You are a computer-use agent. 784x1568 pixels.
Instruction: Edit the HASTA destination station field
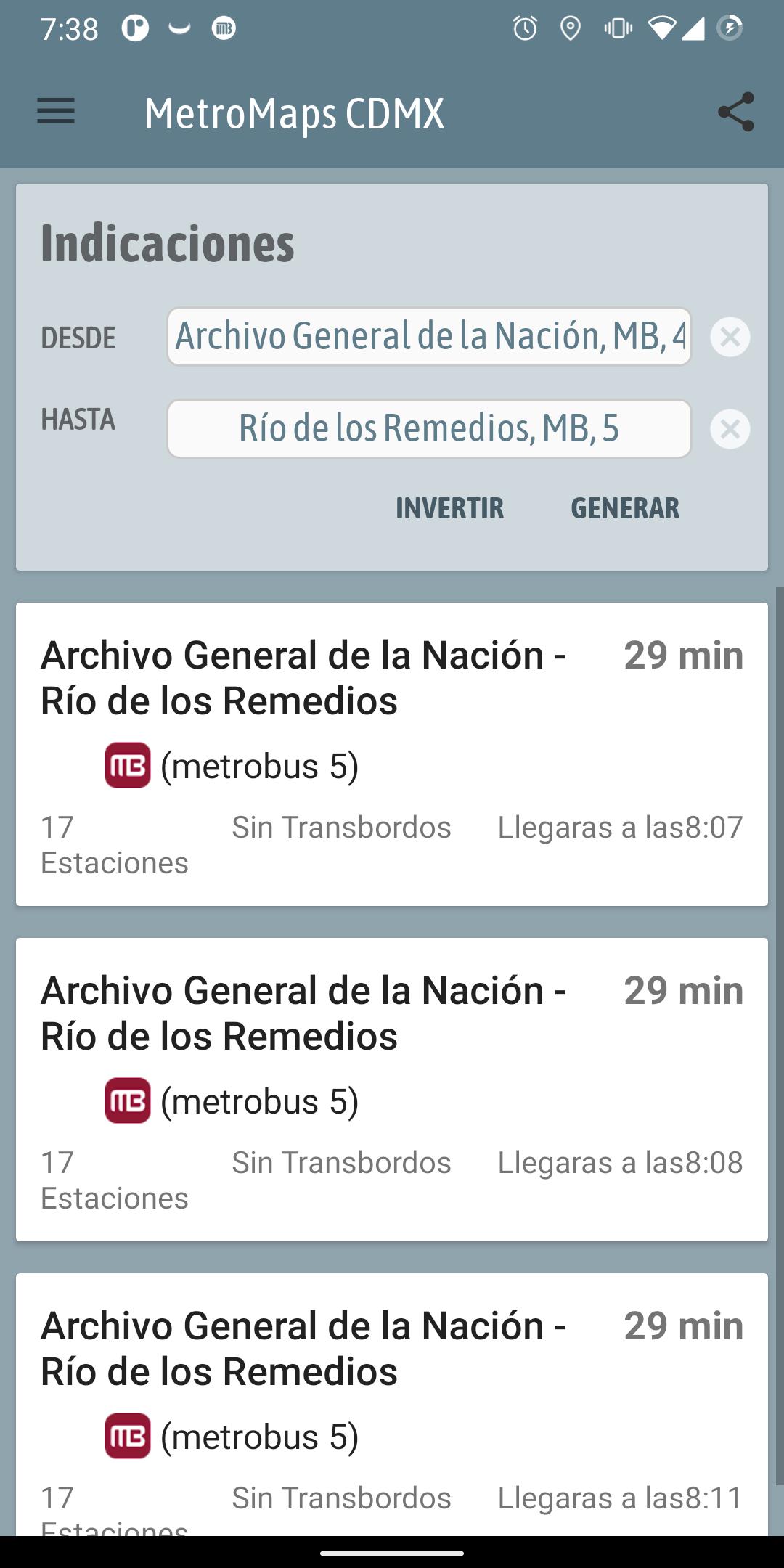click(x=429, y=428)
